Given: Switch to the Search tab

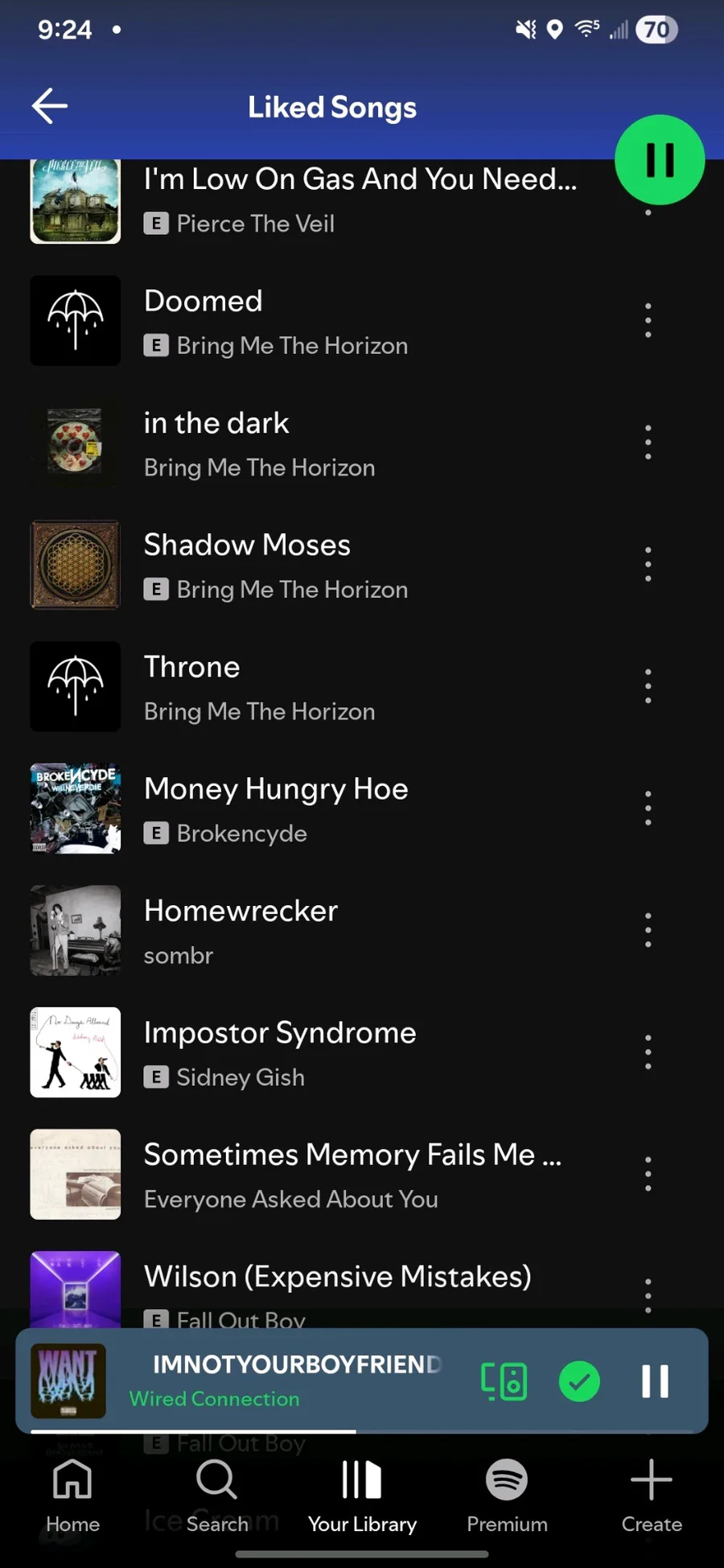Looking at the screenshot, I should coord(217,1496).
